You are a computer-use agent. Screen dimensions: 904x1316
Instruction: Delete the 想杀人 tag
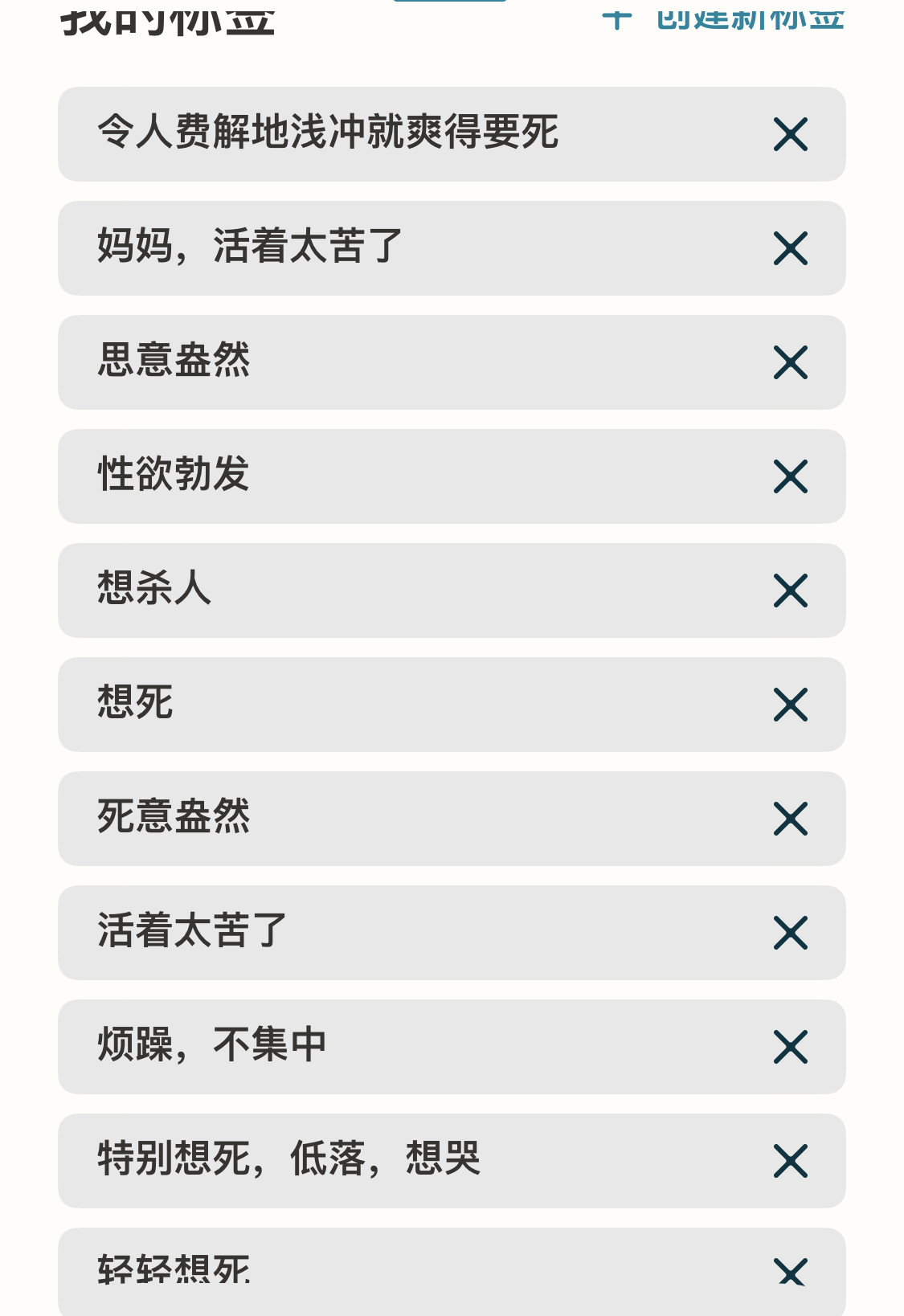[x=791, y=591]
